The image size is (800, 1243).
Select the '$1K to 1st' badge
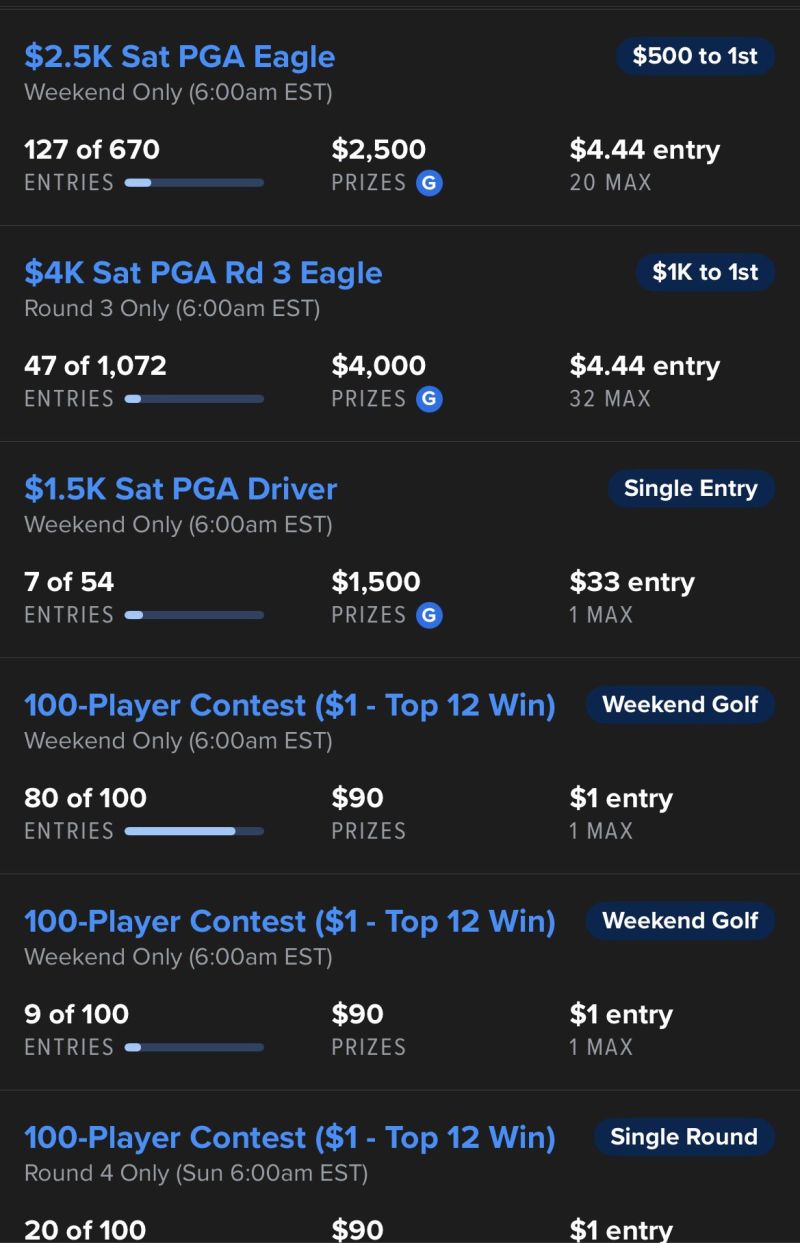[705, 272]
